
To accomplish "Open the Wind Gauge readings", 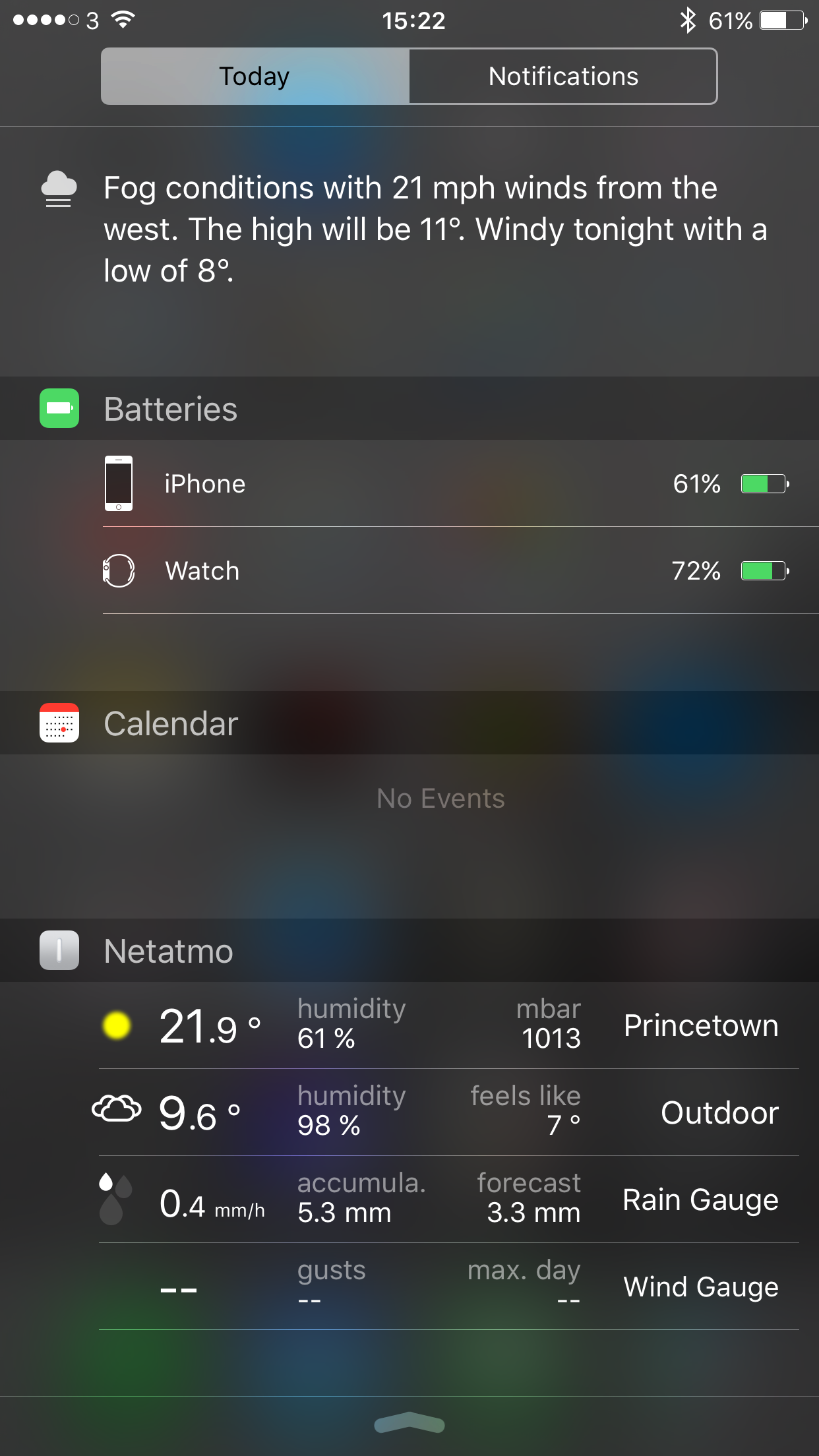I will tap(448, 1287).
